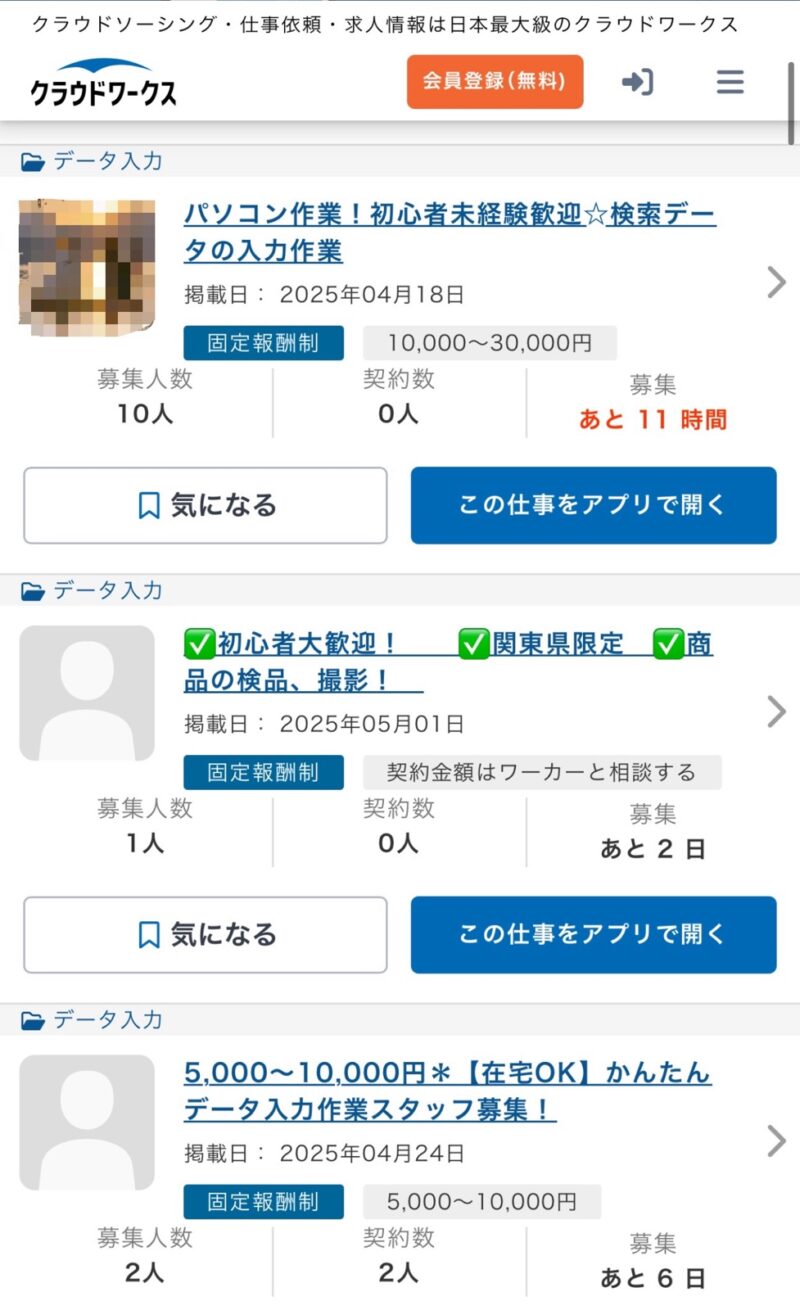Open the パソコン作業!初心者未経験歓迎 job link
Image resolution: width=800 pixels, height=1310 pixels.
pos(450,232)
